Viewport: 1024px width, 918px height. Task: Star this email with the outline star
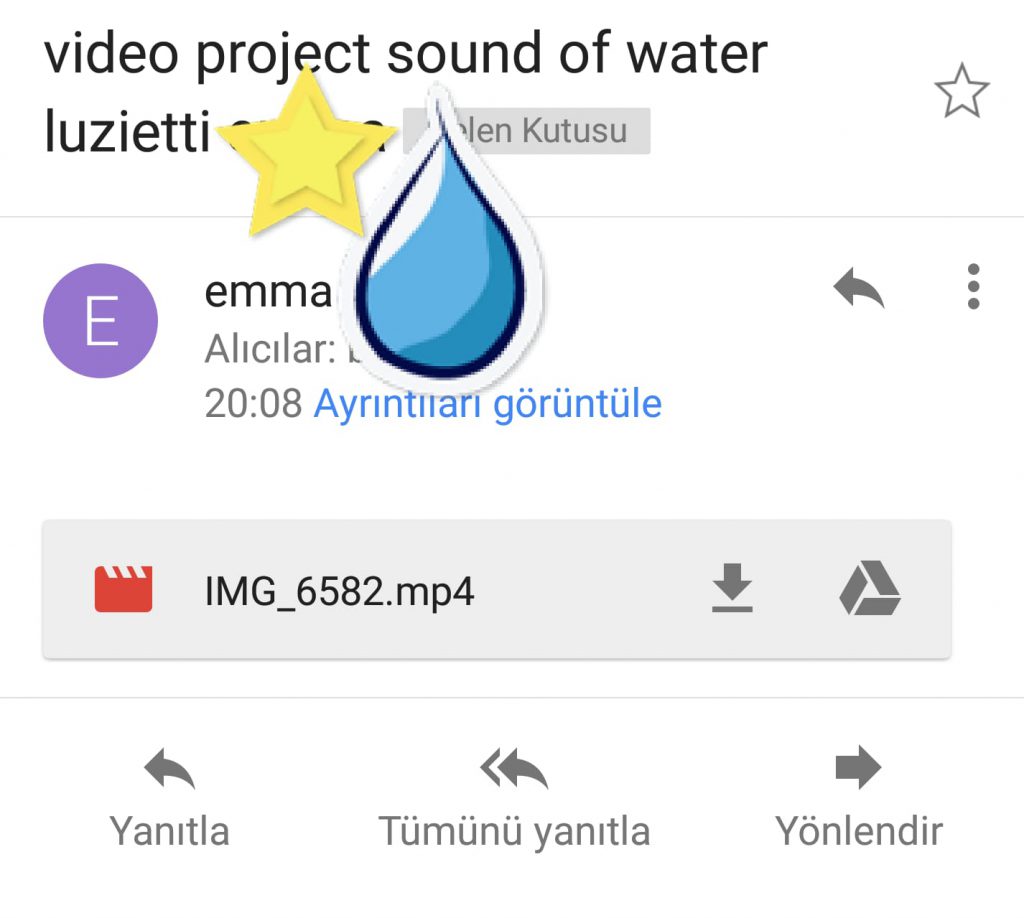click(x=961, y=92)
